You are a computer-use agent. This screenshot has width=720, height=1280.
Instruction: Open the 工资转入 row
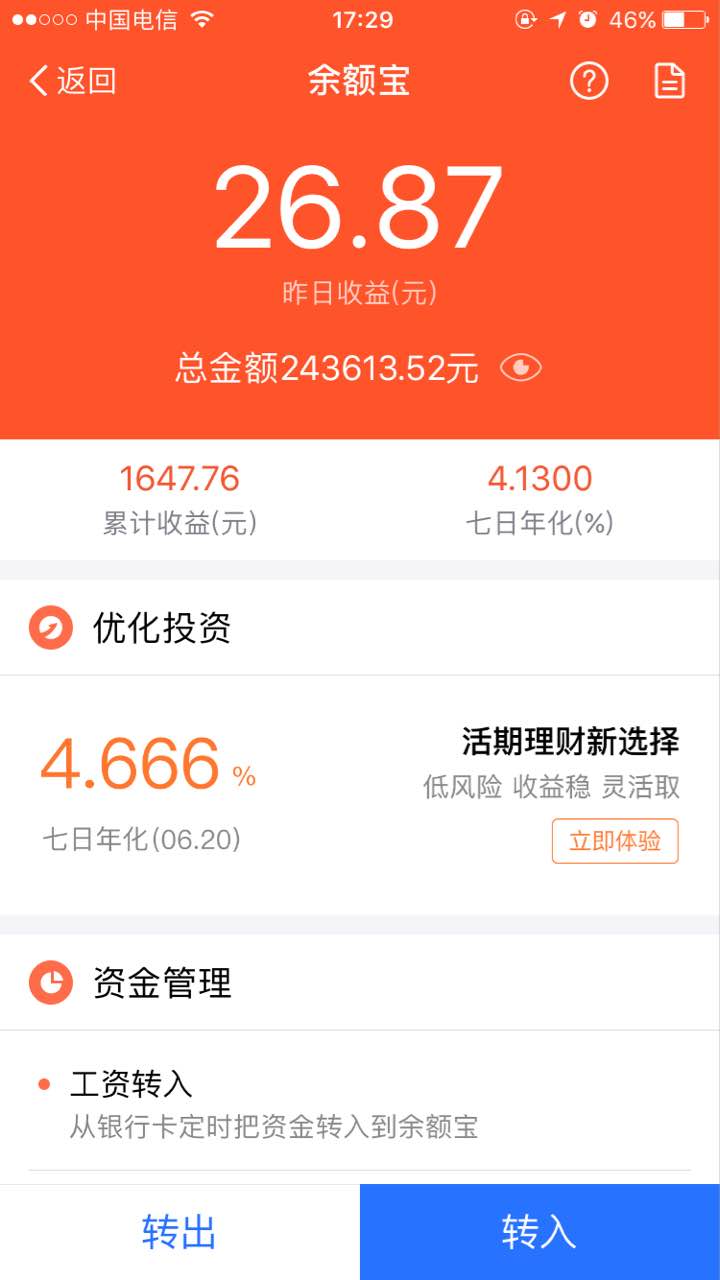click(360, 1104)
